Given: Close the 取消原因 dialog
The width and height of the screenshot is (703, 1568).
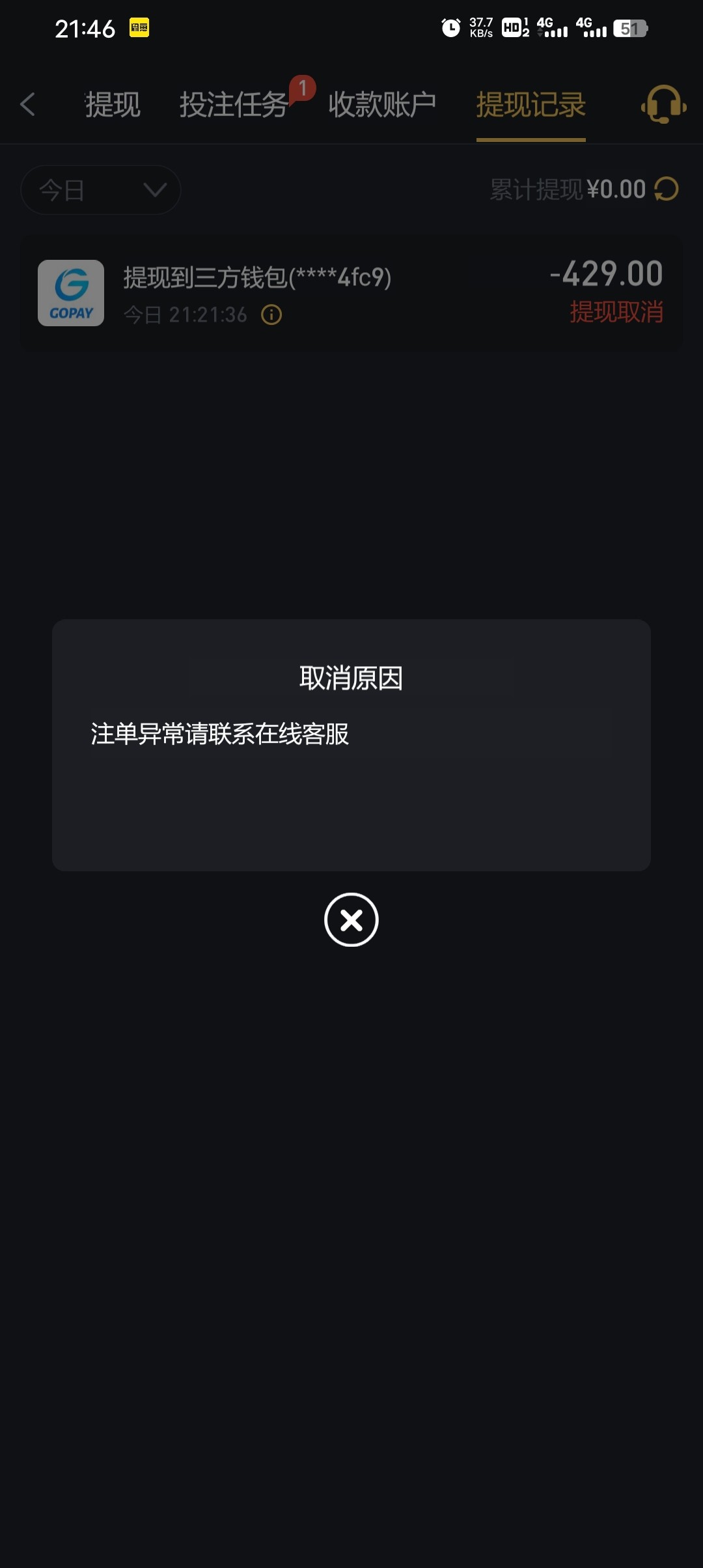Looking at the screenshot, I should click(351, 919).
